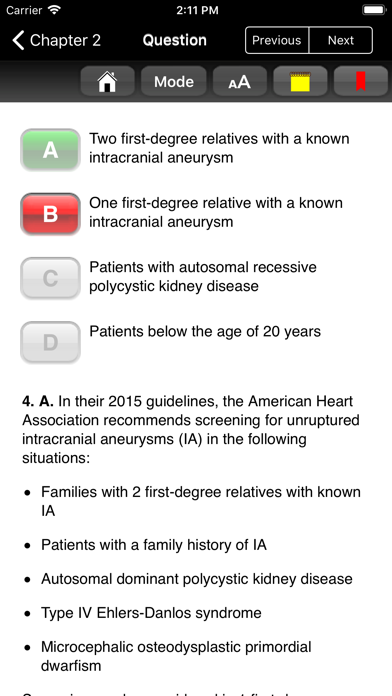Open the yellow notes icon

coord(301,82)
